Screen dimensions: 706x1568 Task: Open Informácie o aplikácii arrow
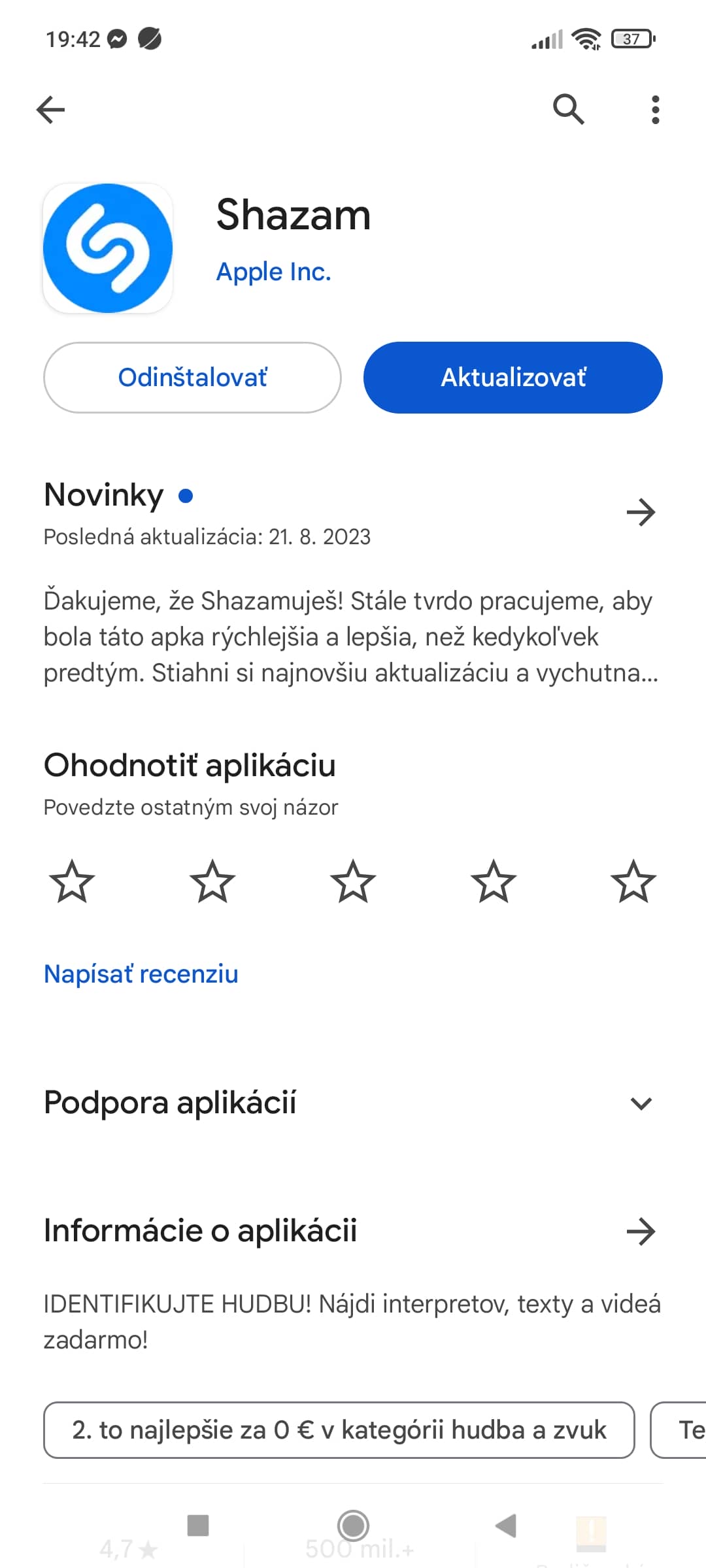click(x=641, y=1232)
